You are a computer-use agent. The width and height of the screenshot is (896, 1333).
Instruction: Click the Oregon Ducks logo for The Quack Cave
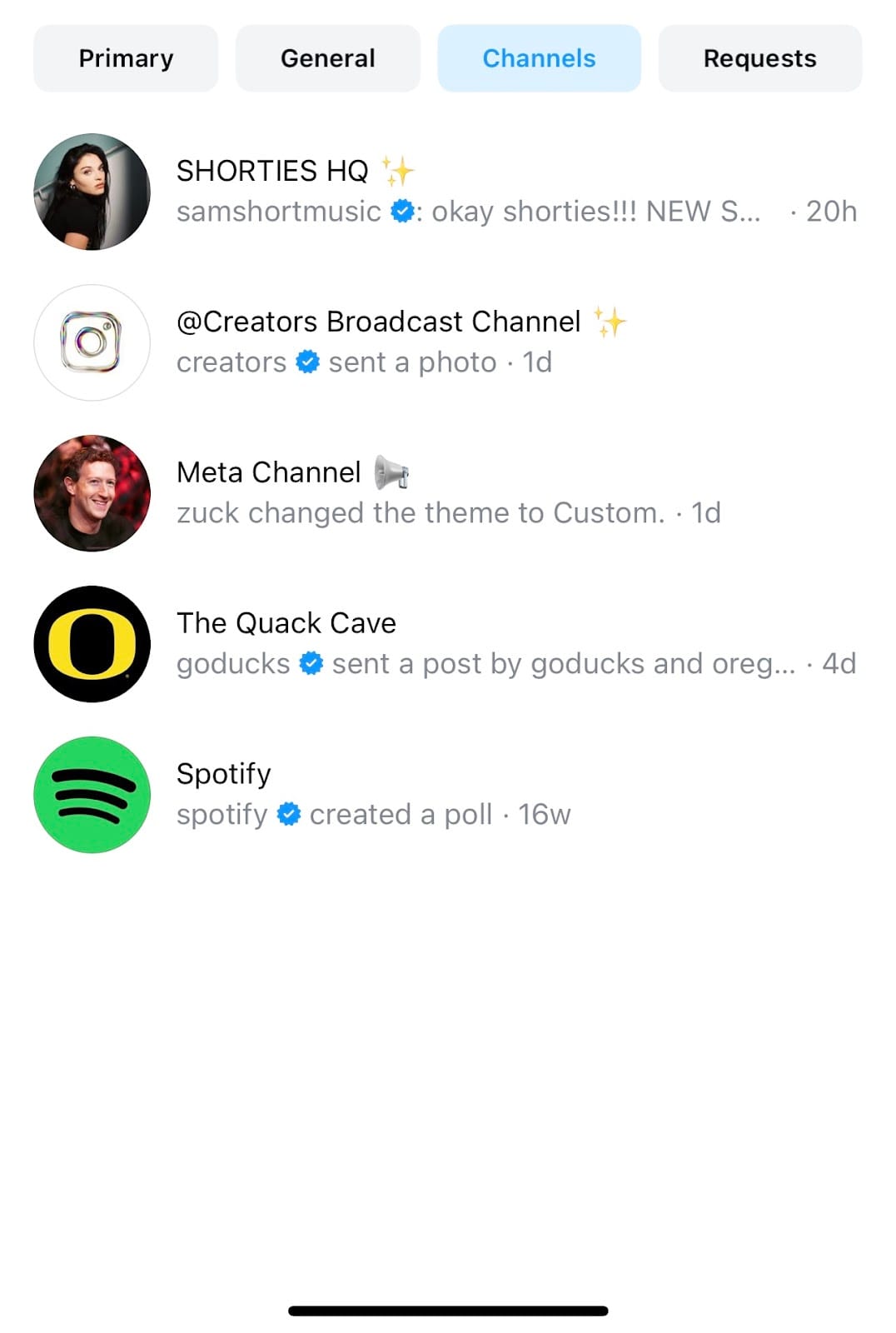(x=92, y=644)
